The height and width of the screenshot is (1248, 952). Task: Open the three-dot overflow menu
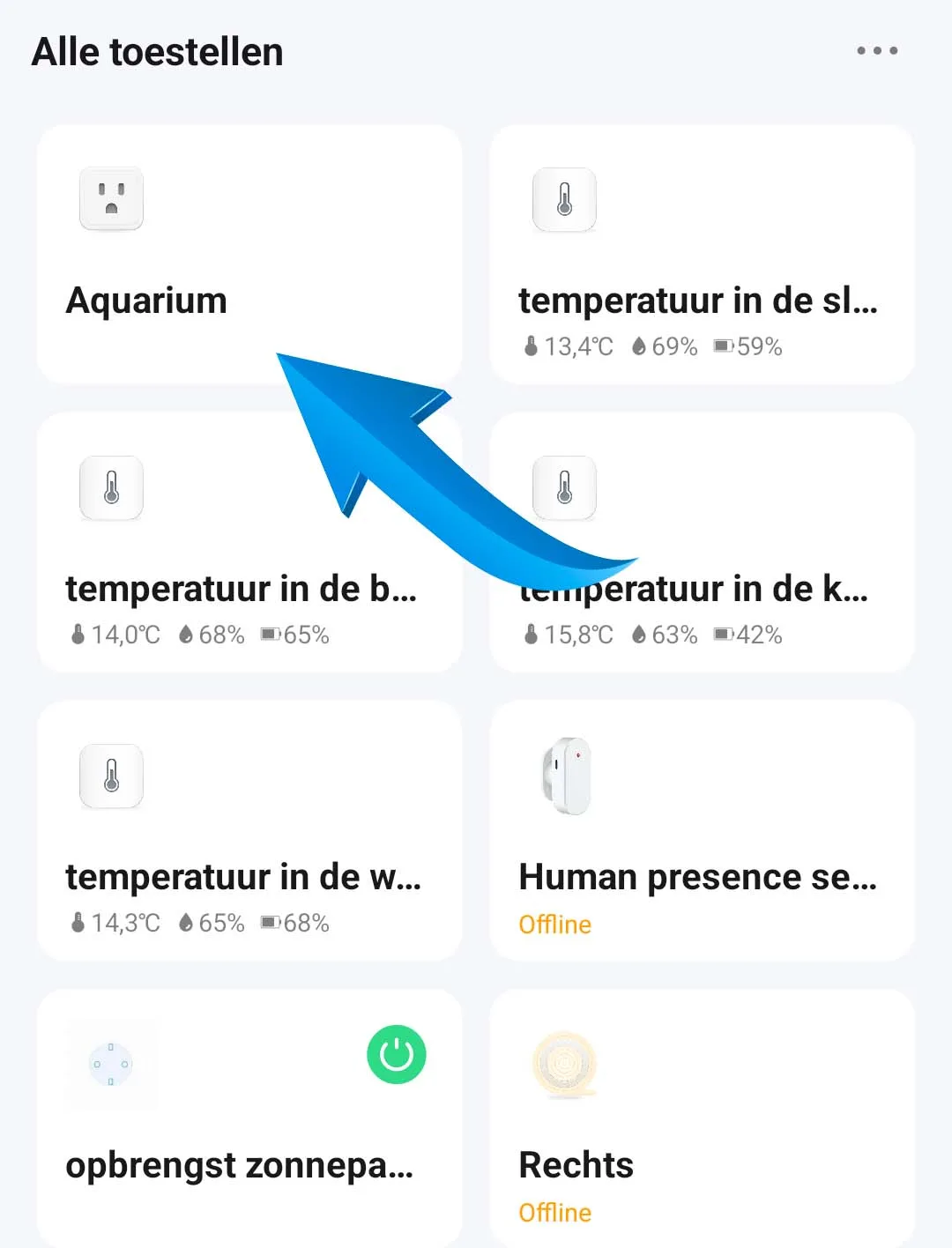coord(877,50)
